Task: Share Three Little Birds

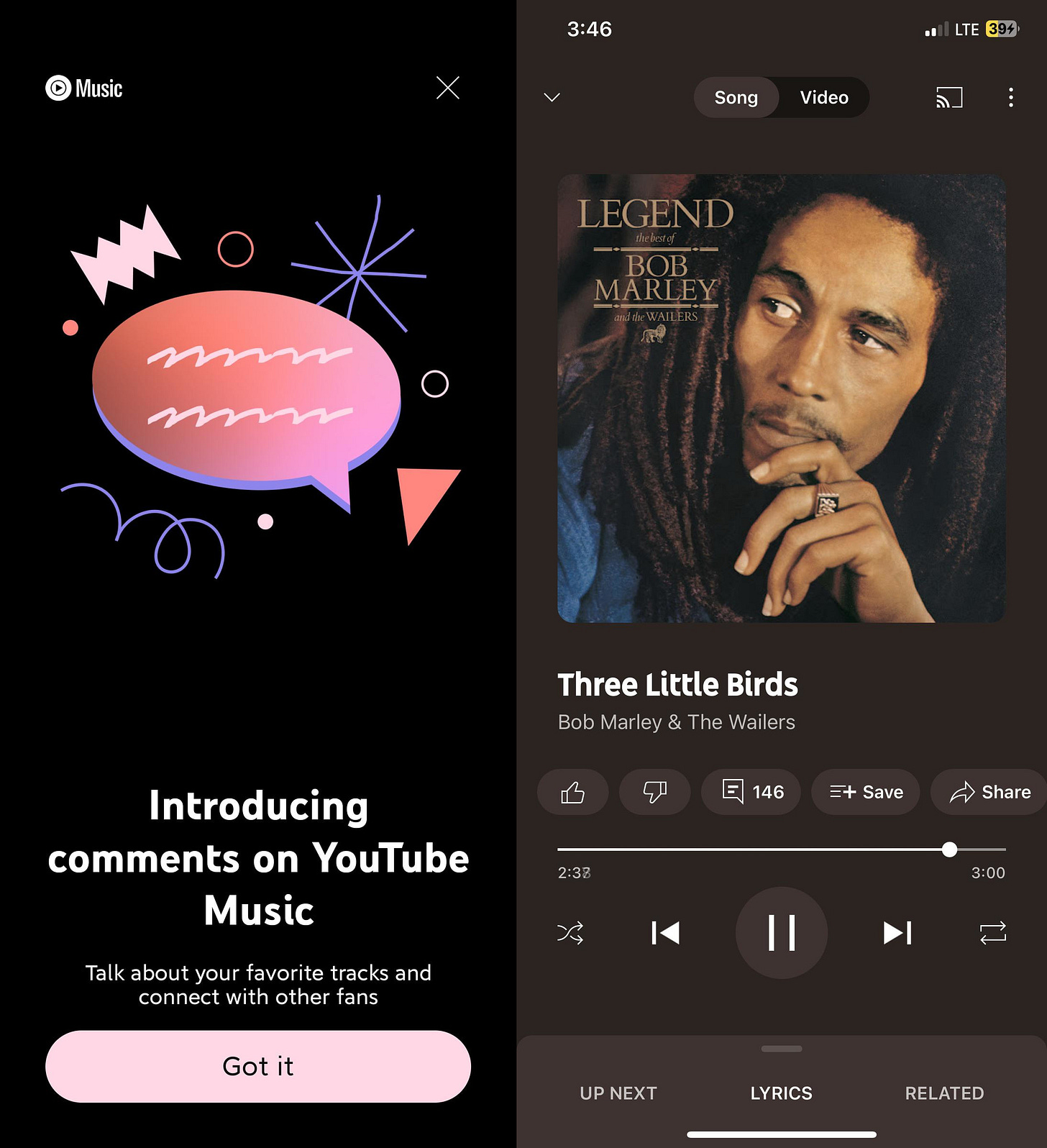Action: coord(989,792)
